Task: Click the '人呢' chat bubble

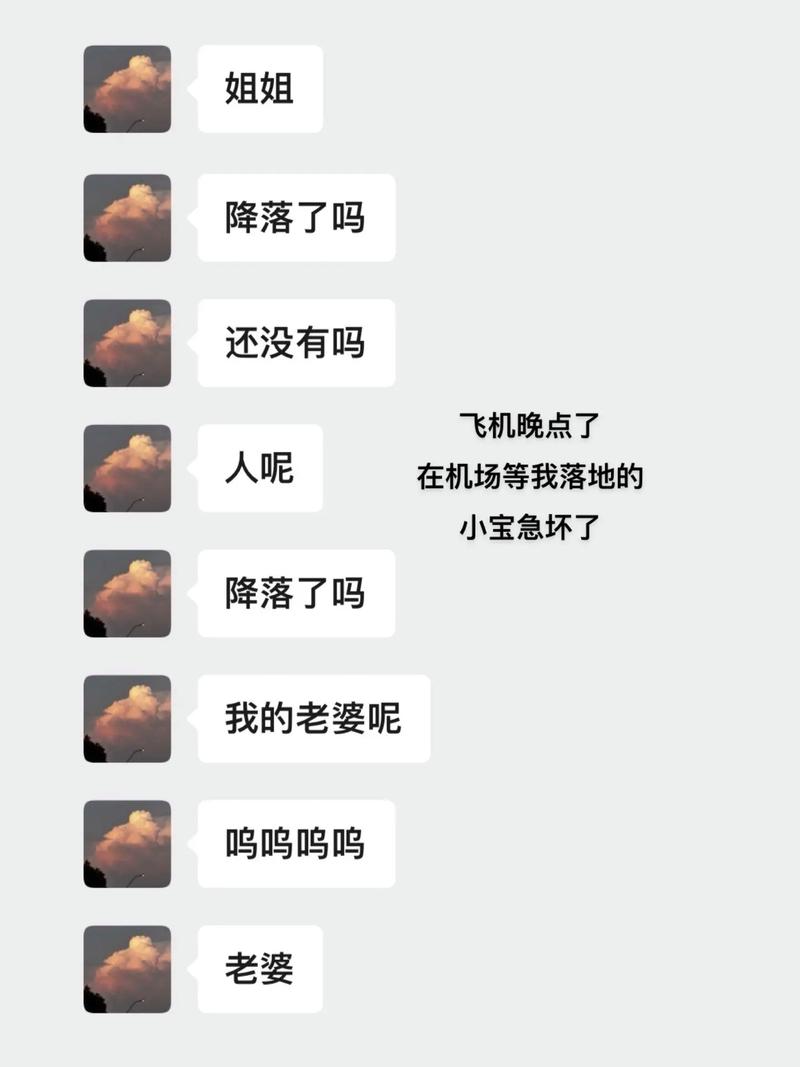Action: click(259, 469)
